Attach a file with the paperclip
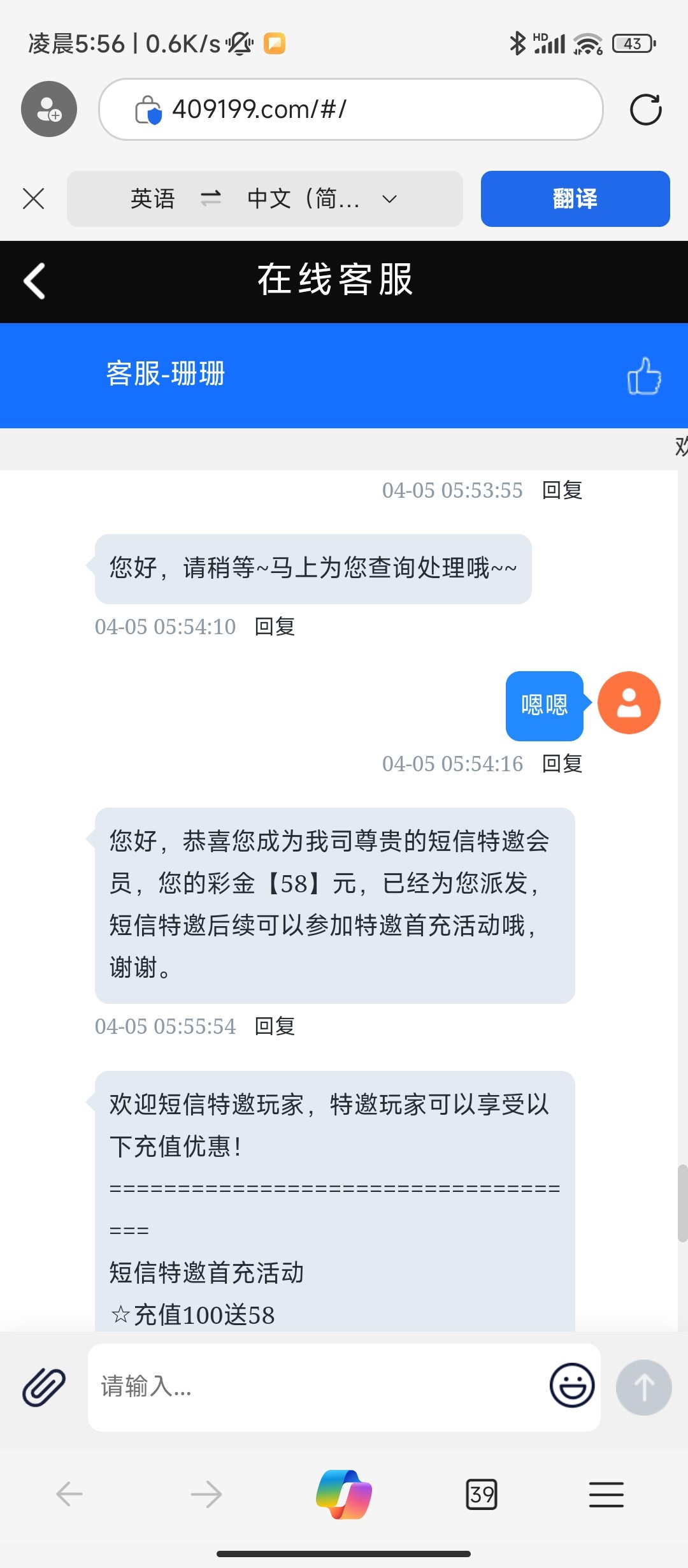Screen dimensions: 688x1568 pos(44,1387)
